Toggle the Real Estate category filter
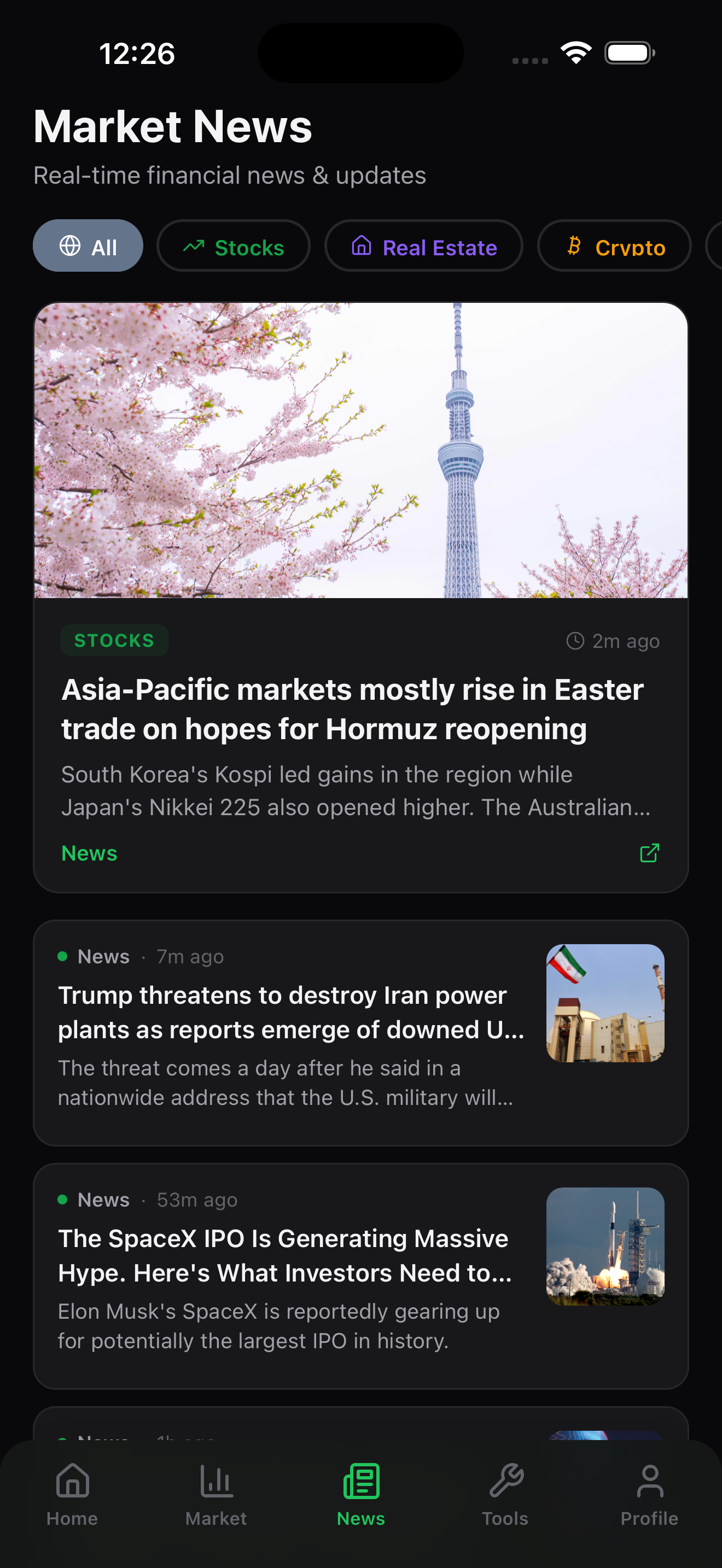Viewport: 722px width, 1568px height. [424, 246]
